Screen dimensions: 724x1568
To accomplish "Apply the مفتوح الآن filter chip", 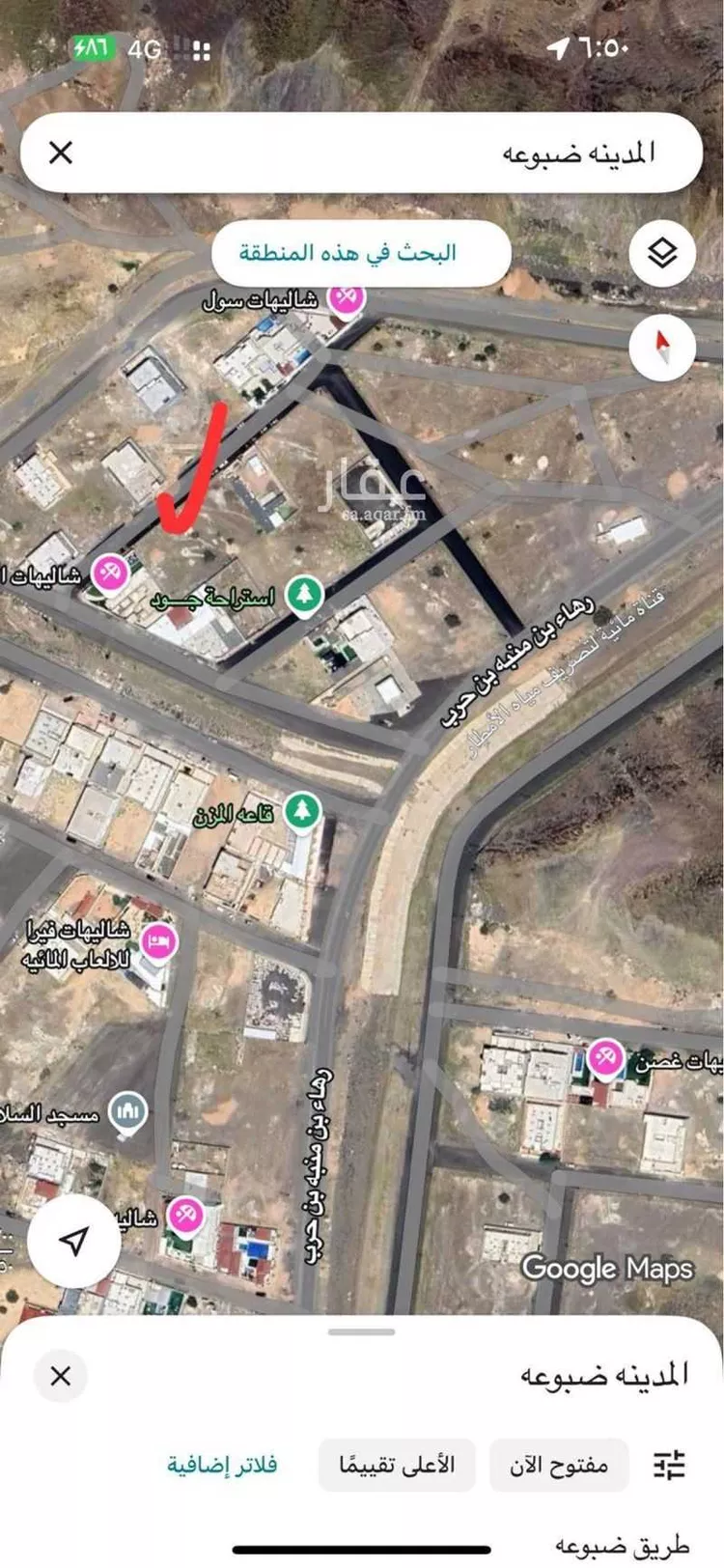I will coord(559,1465).
